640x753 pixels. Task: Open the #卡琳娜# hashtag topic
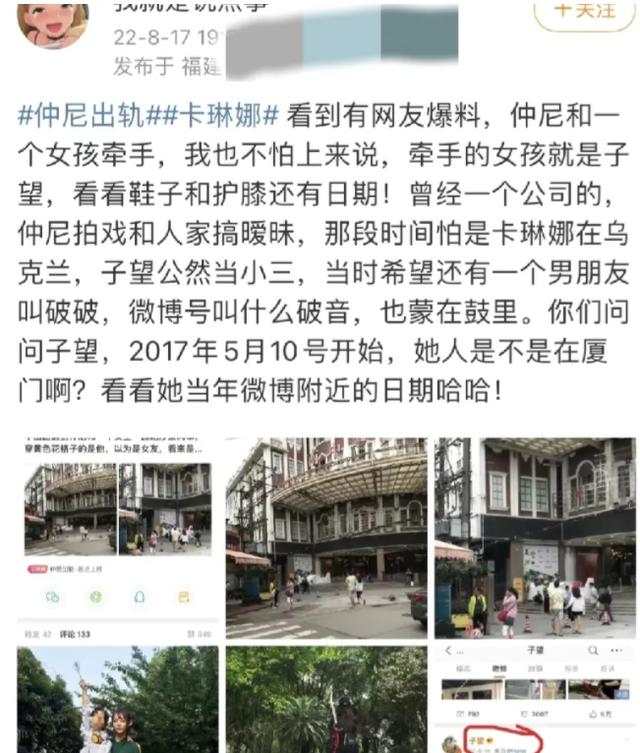tap(213, 115)
